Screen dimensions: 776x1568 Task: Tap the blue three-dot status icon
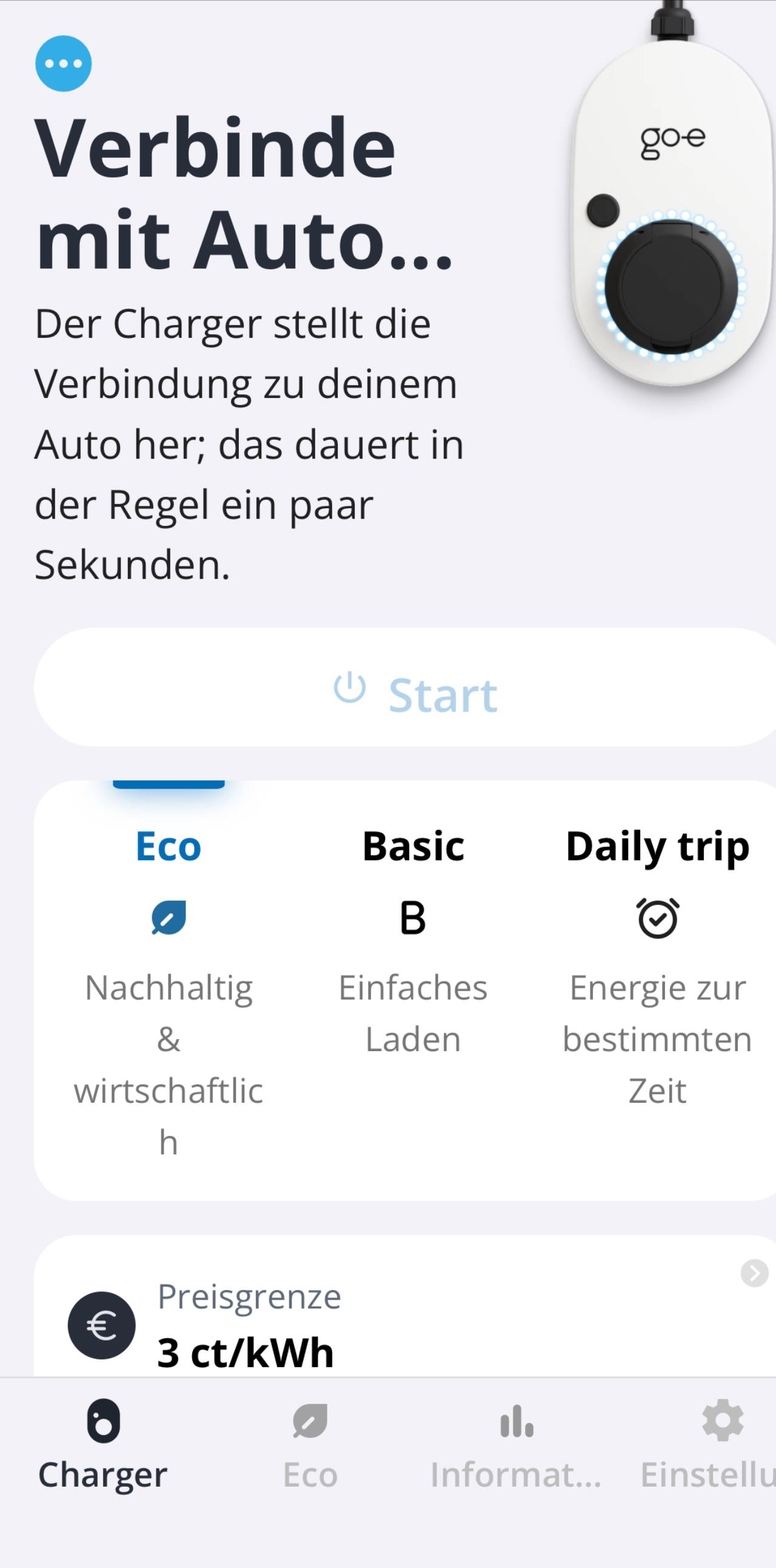point(63,63)
